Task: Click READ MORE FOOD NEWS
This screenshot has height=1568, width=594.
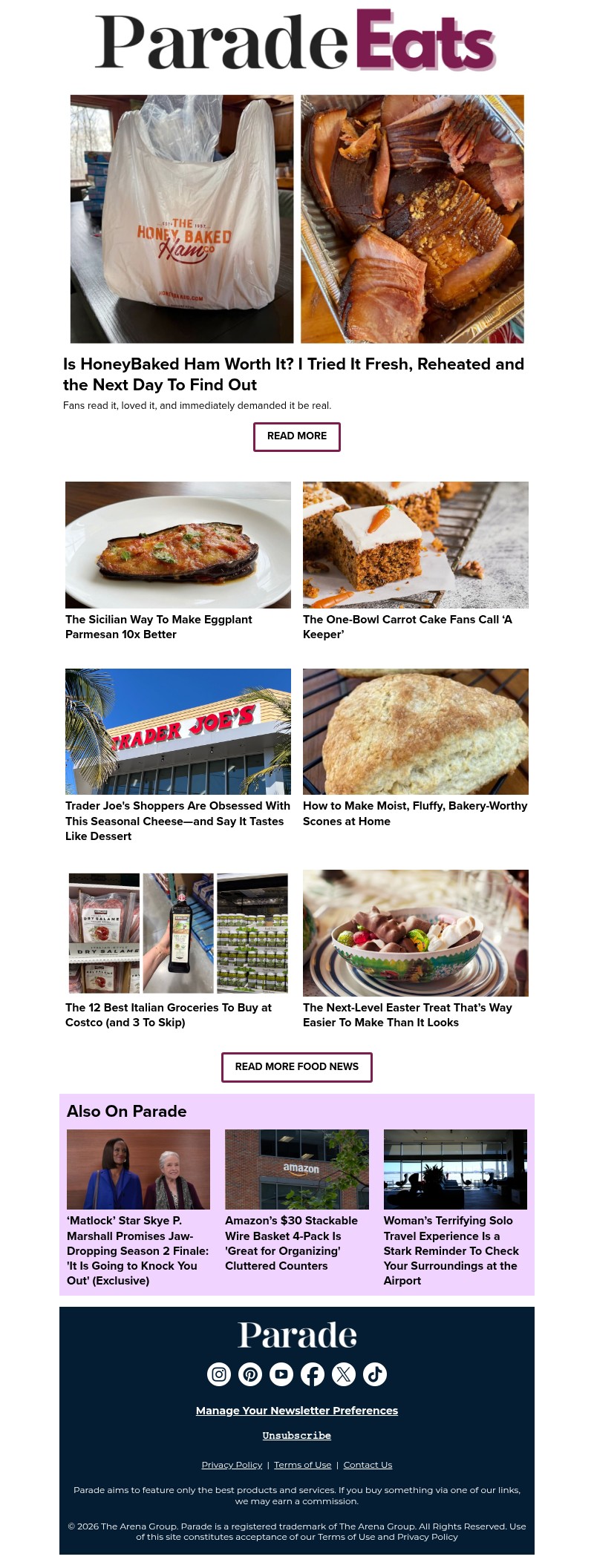Action: click(x=297, y=1066)
